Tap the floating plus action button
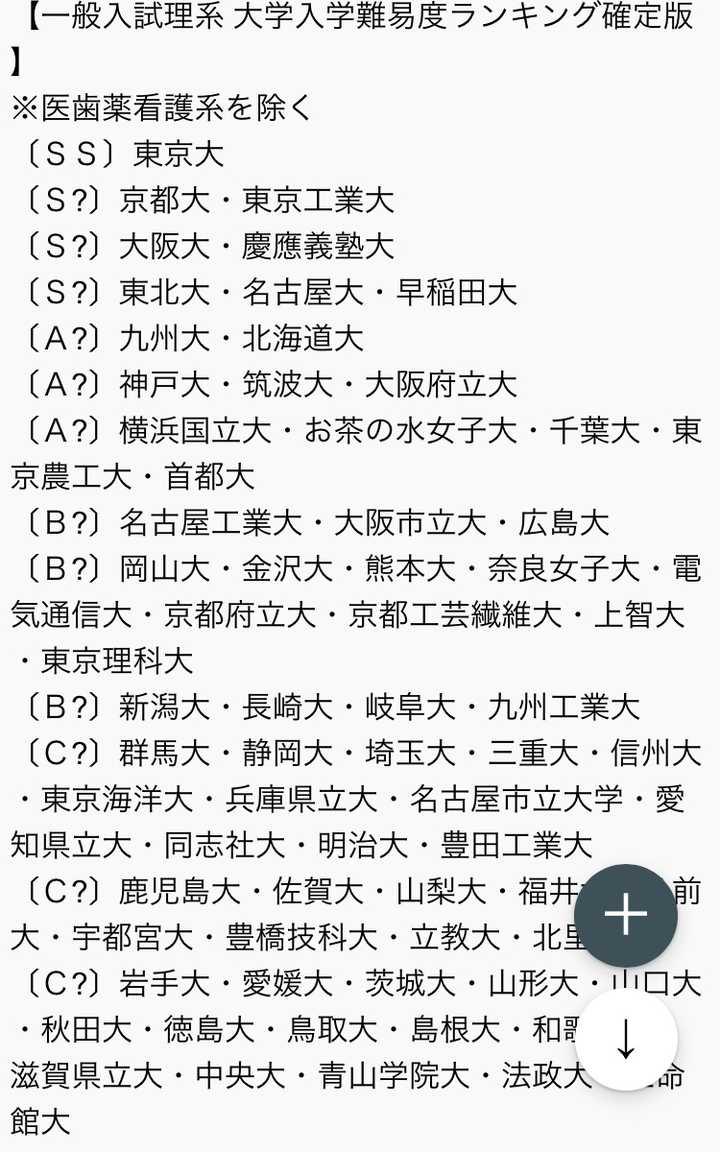Viewport: 720px width, 1152px height. point(627,914)
